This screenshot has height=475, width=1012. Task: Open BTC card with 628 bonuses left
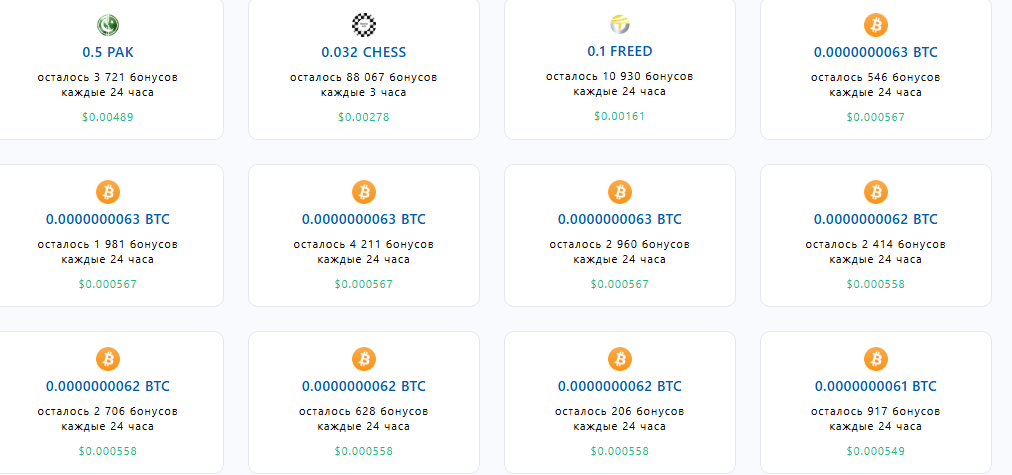point(363,386)
